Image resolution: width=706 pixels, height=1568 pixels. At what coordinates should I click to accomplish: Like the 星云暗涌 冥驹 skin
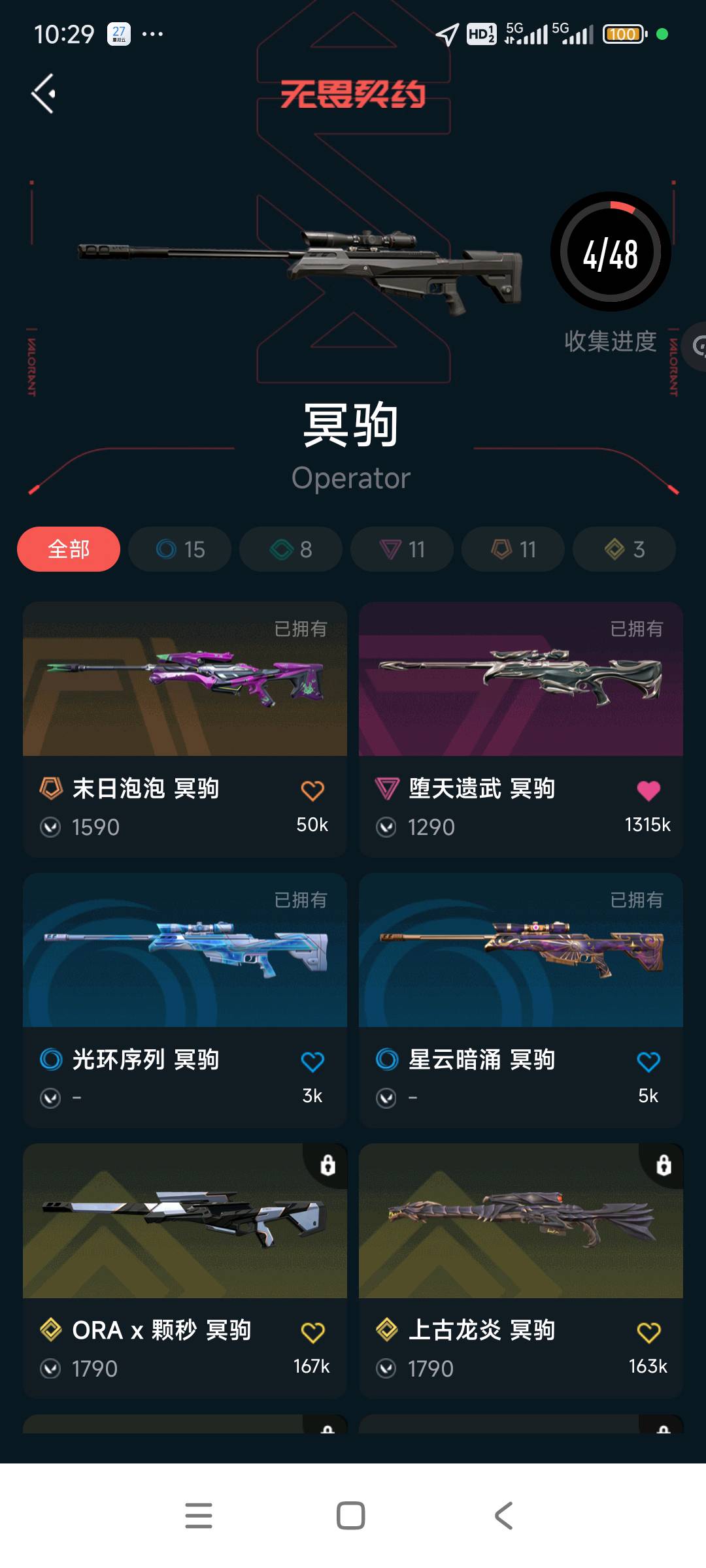pyautogui.click(x=648, y=1062)
